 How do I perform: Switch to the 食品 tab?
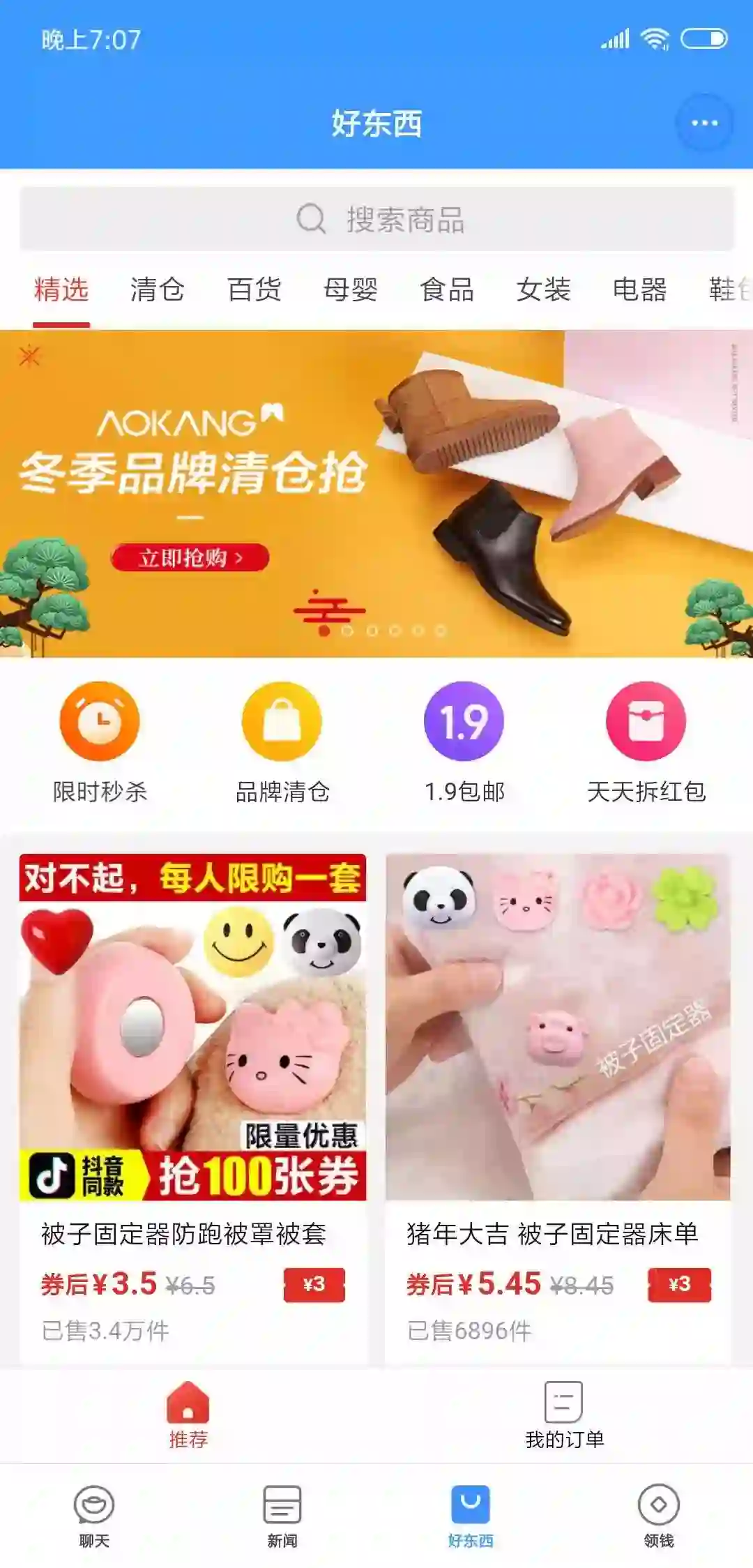(447, 289)
